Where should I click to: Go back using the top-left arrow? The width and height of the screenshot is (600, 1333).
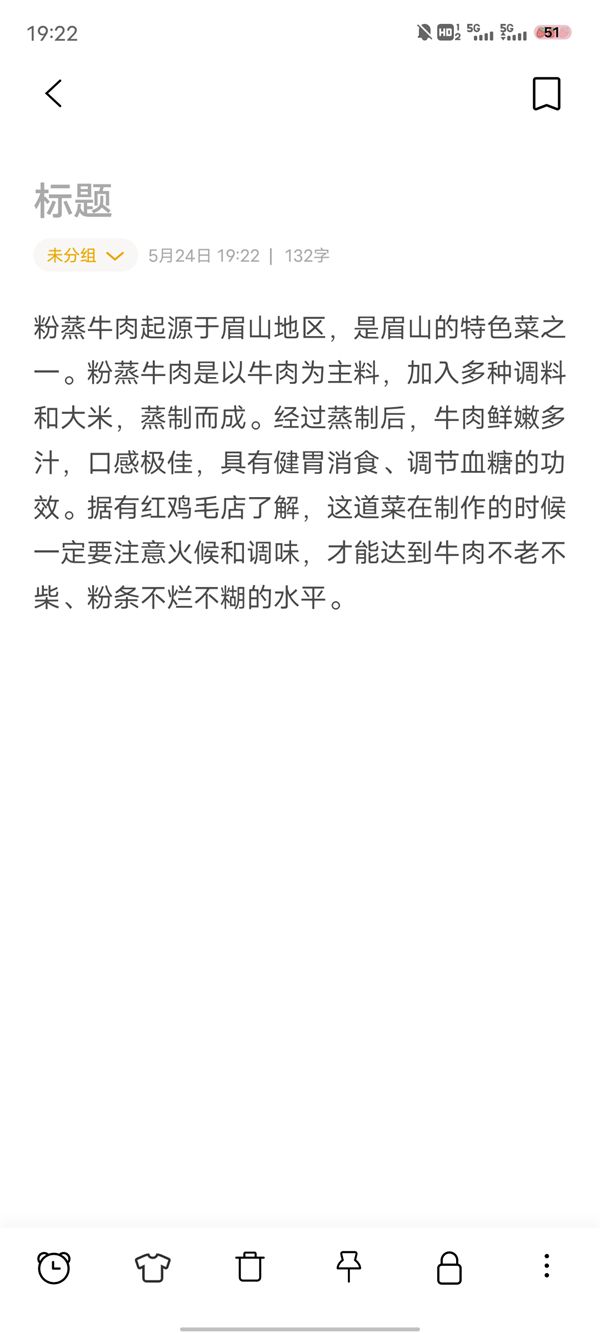pos(54,94)
